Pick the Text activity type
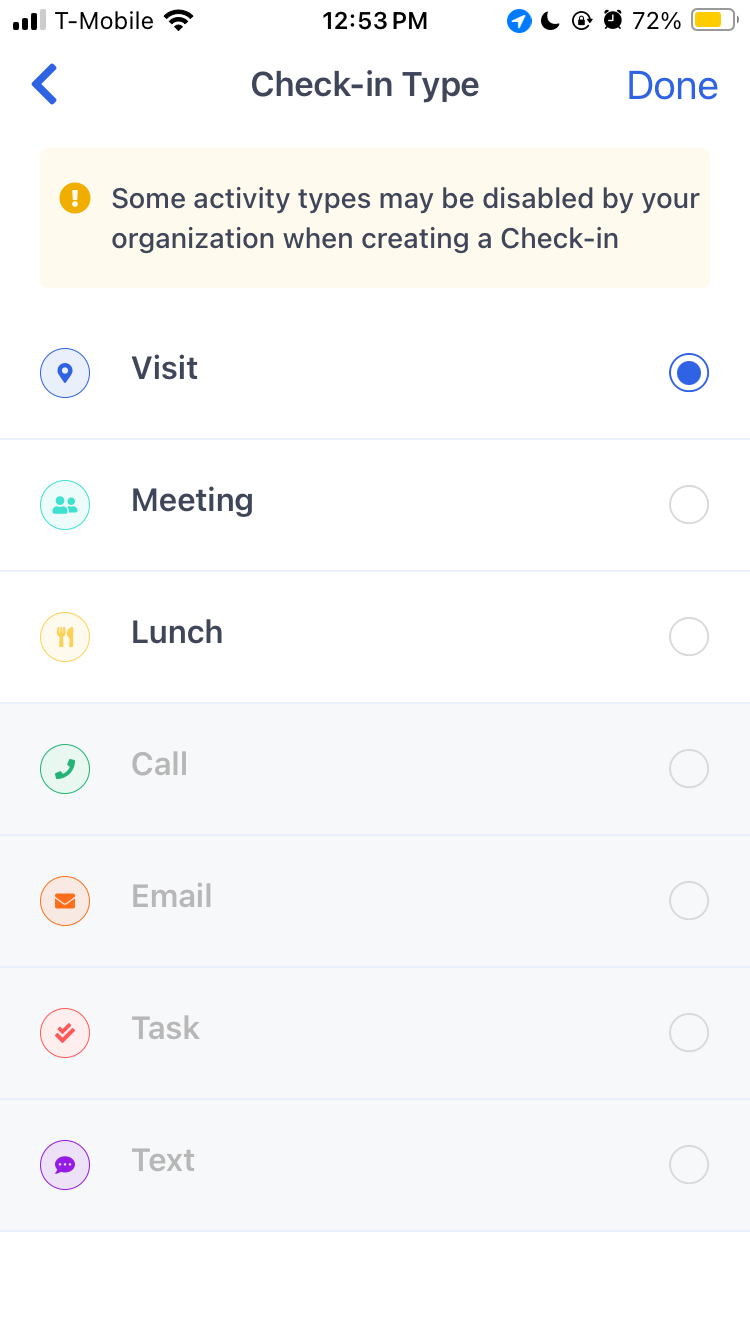Viewport: 750px width, 1334px height. [x=375, y=1165]
